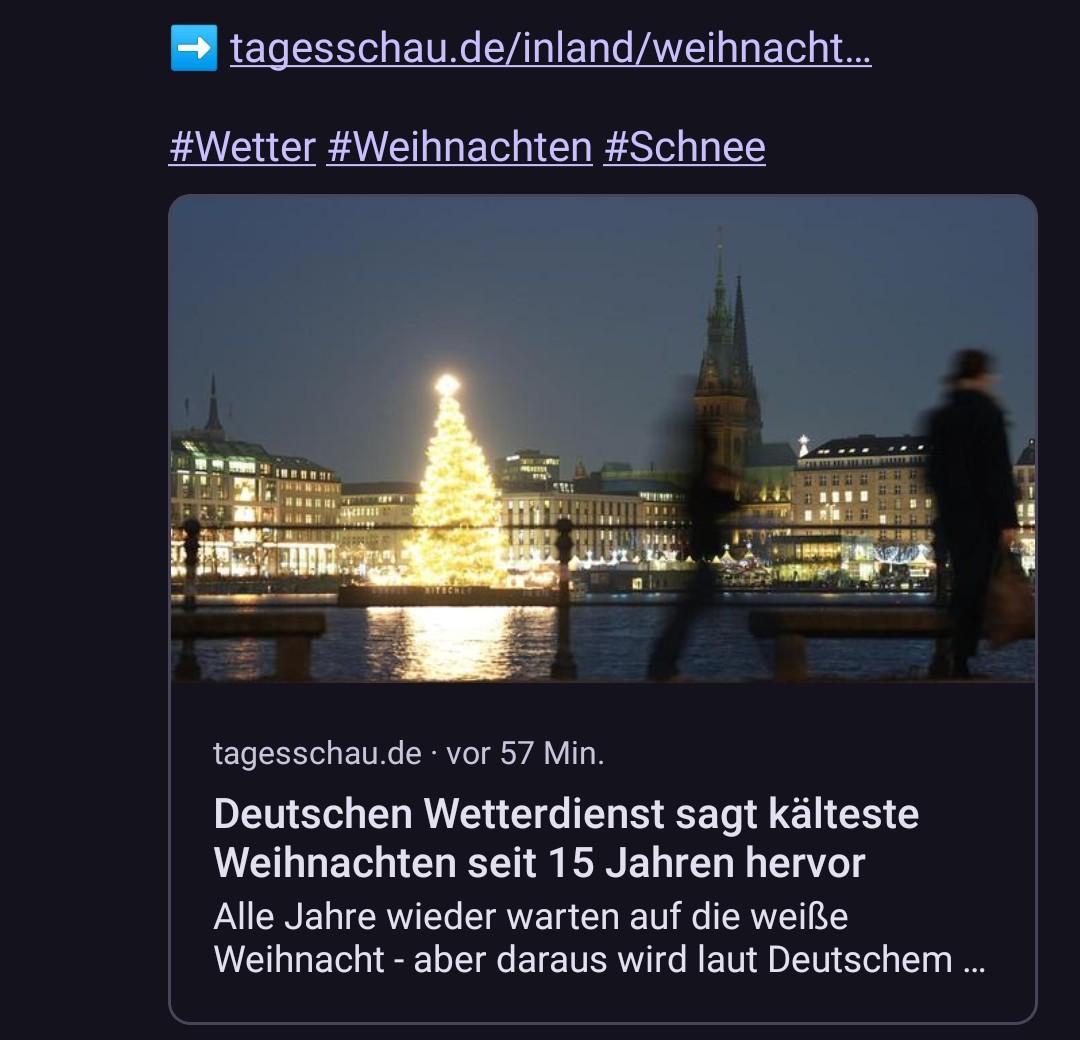This screenshot has height=1040, width=1080.
Task: Open the #Weihnachten hashtag
Action: pos(459,147)
